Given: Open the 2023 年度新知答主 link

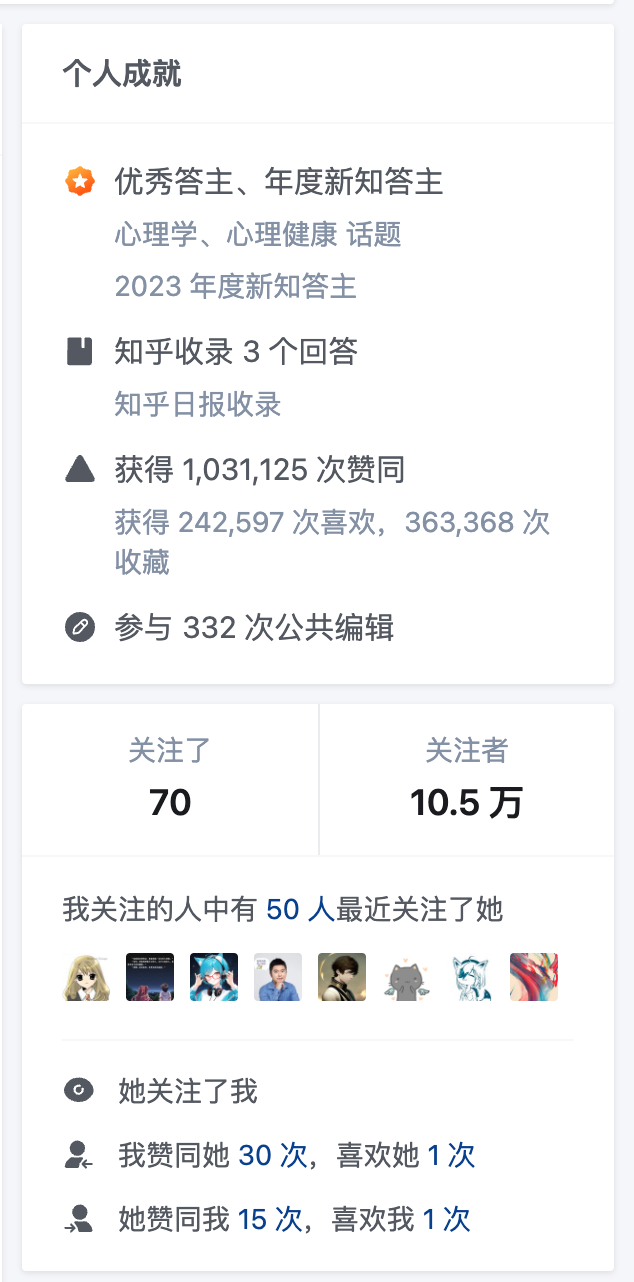Looking at the screenshot, I should click(235, 287).
